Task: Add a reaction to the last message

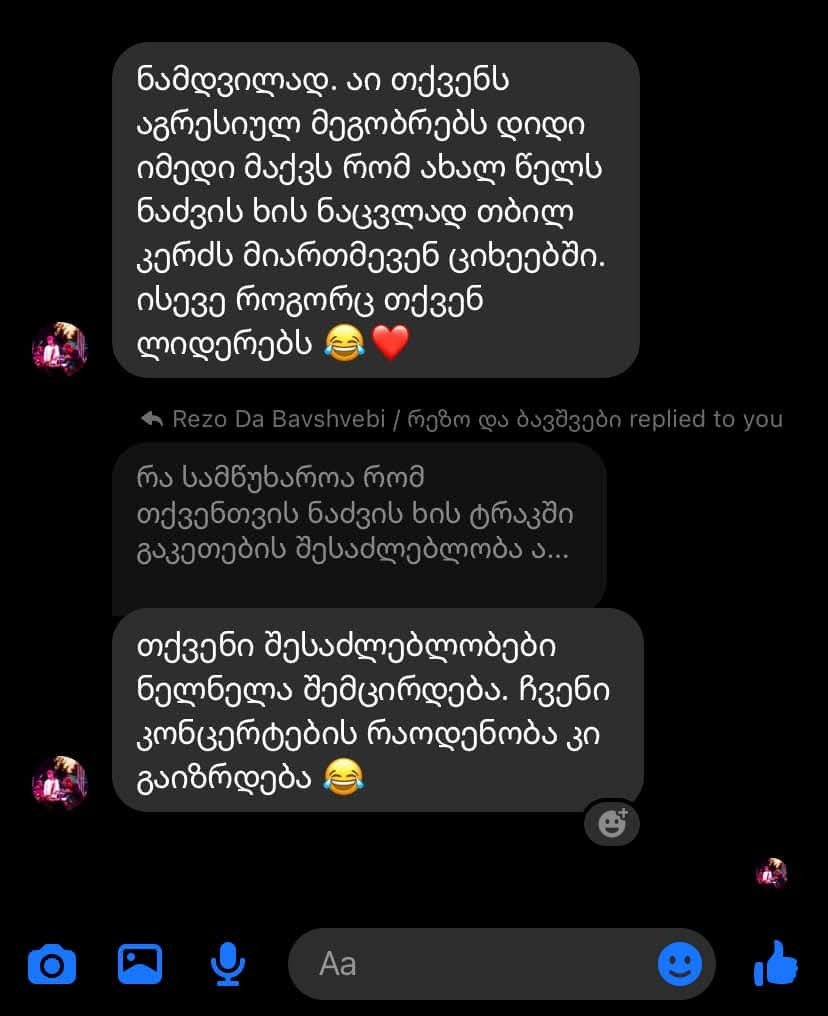Action: click(611, 823)
